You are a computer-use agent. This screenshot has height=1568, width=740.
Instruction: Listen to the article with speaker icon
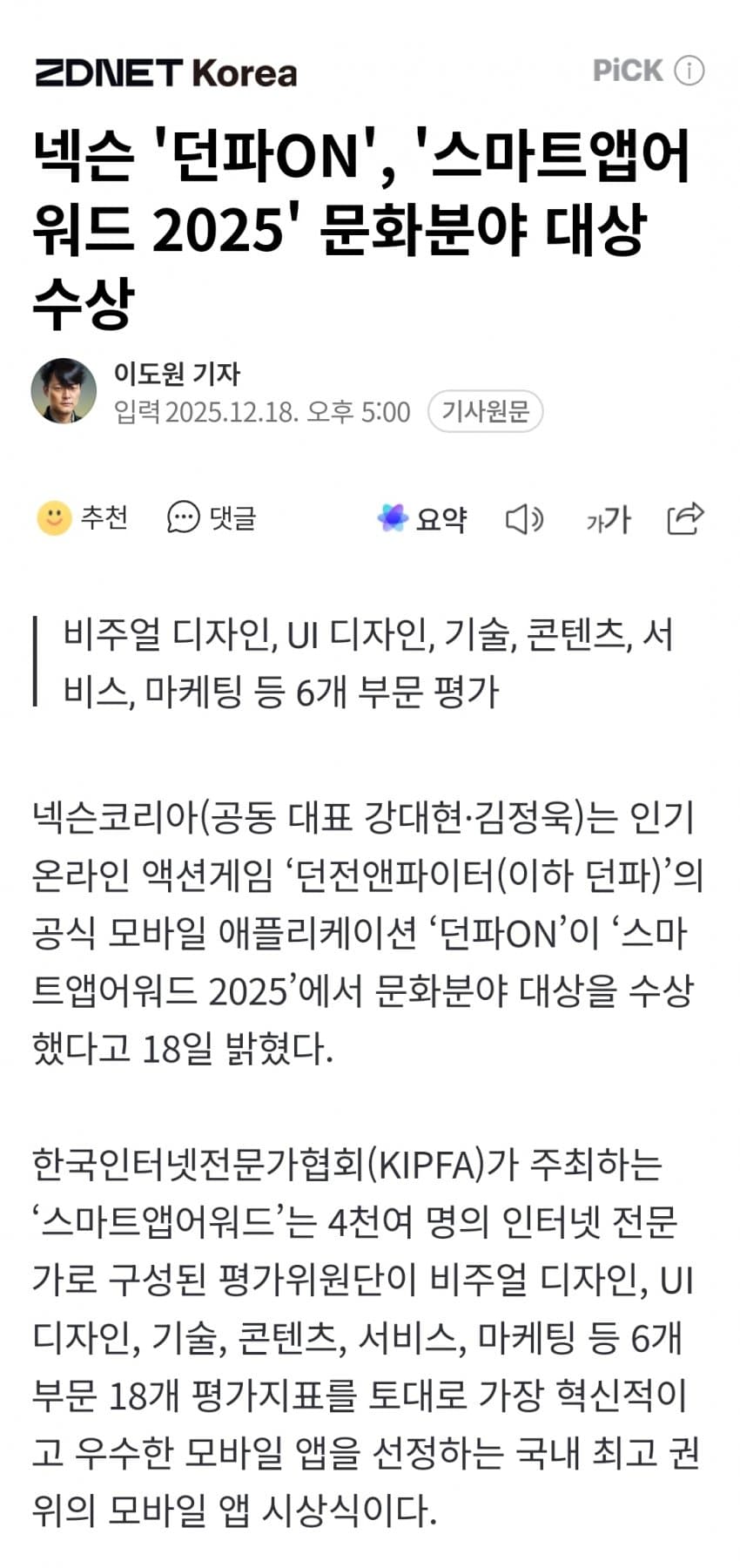pos(524,519)
